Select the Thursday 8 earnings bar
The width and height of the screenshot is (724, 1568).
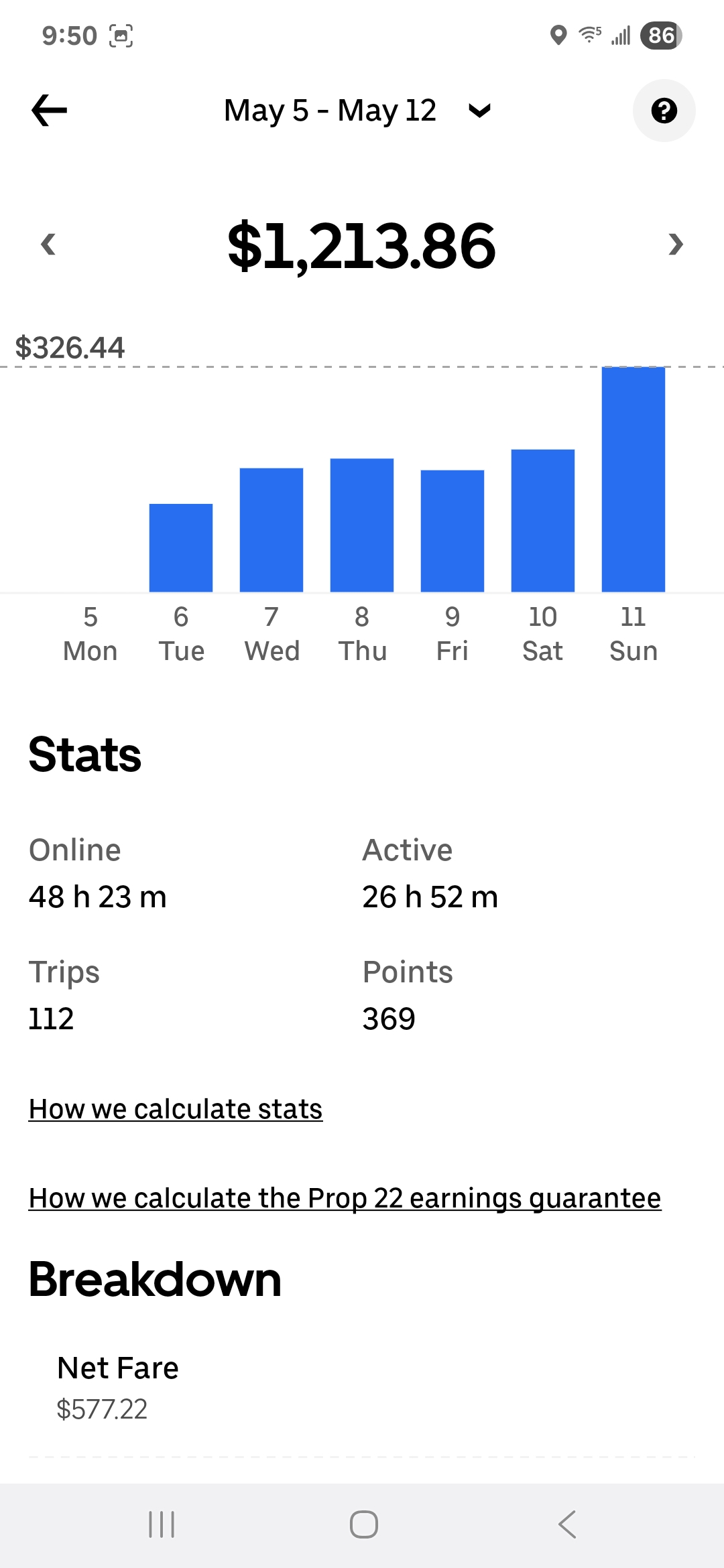(x=362, y=525)
